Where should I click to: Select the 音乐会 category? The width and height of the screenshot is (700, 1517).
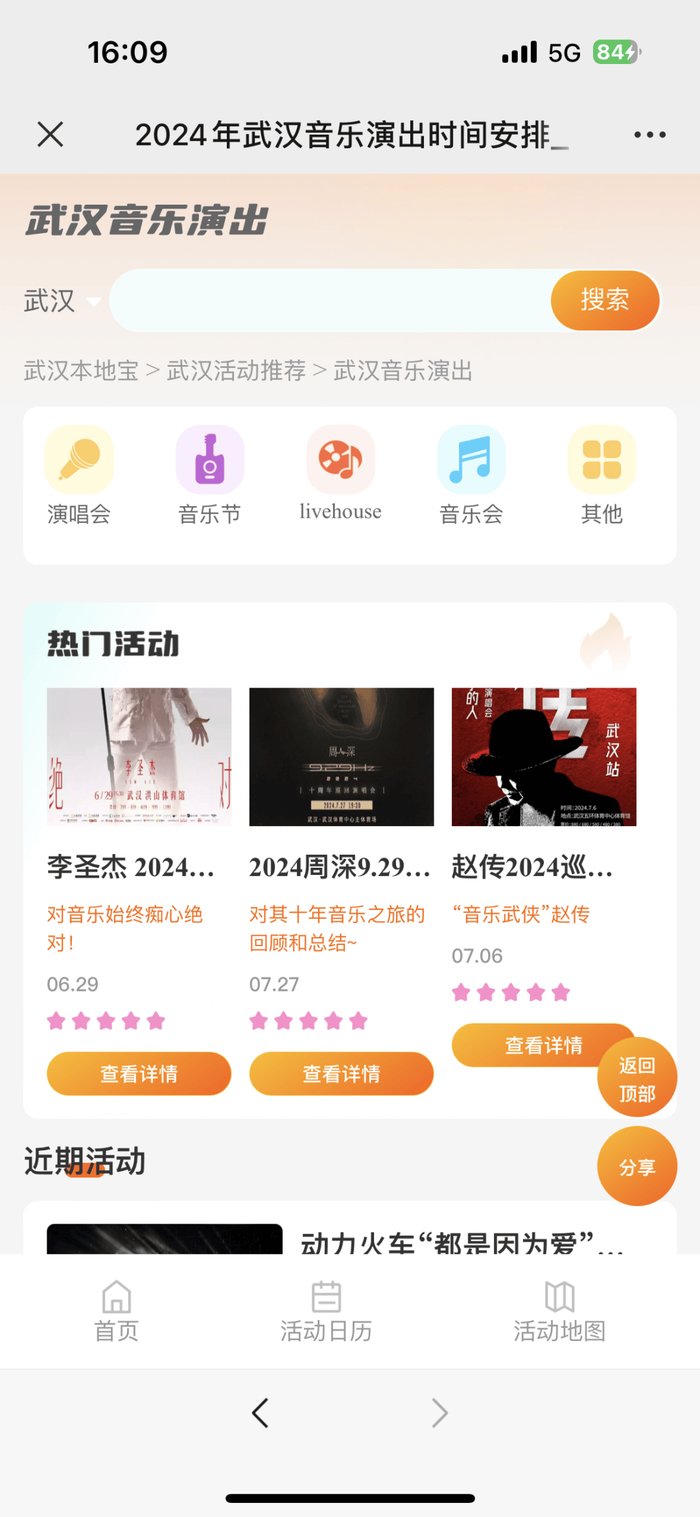click(x=471, y=476)
